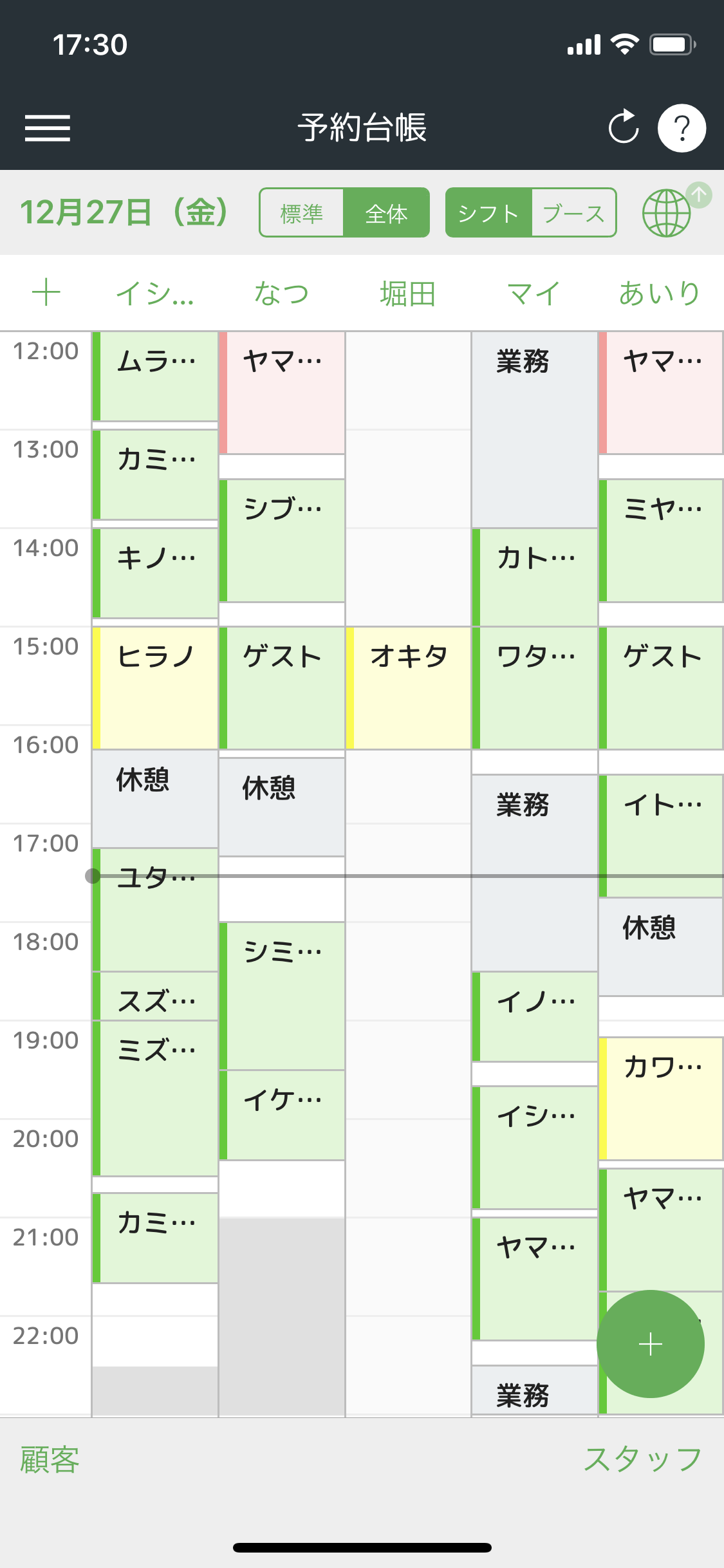Open the 顧客 section

(50, 1459)
